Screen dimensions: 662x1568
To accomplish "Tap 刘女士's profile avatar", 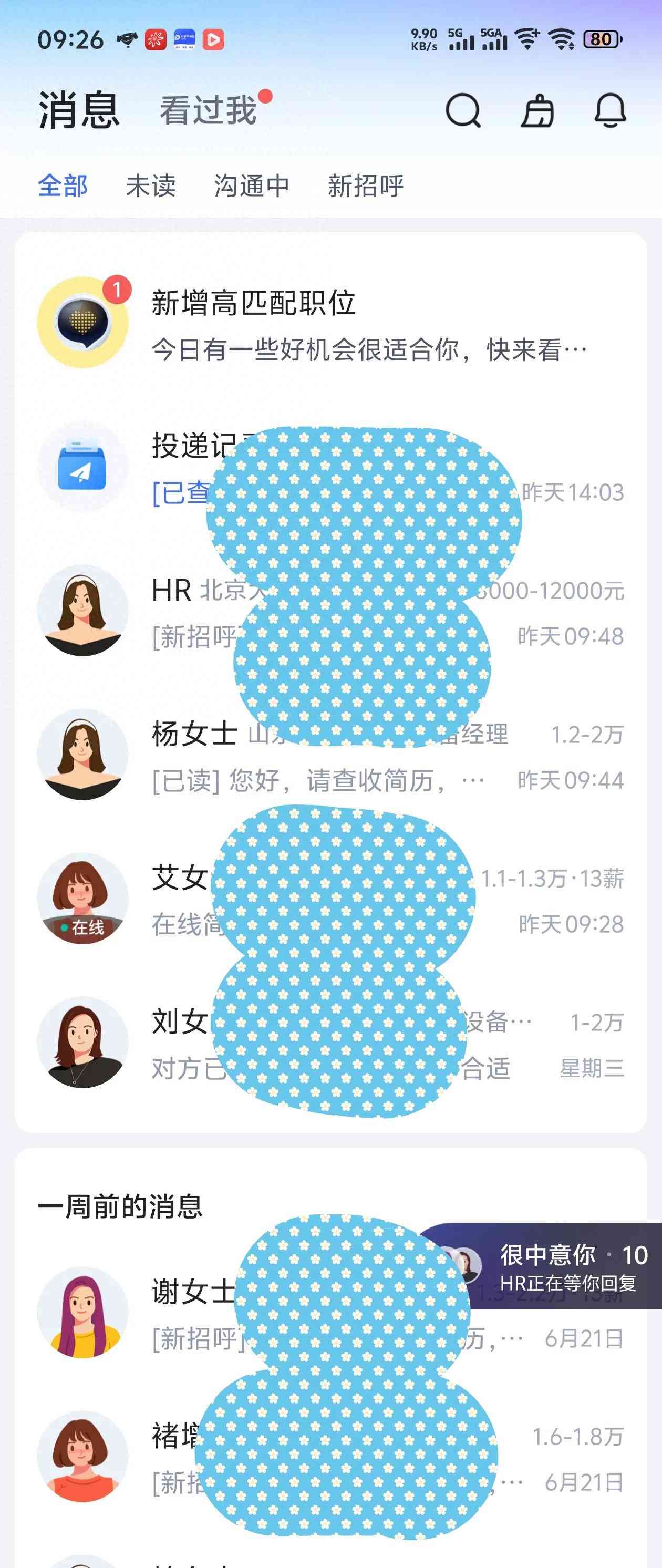I will tap(84, 1041).
